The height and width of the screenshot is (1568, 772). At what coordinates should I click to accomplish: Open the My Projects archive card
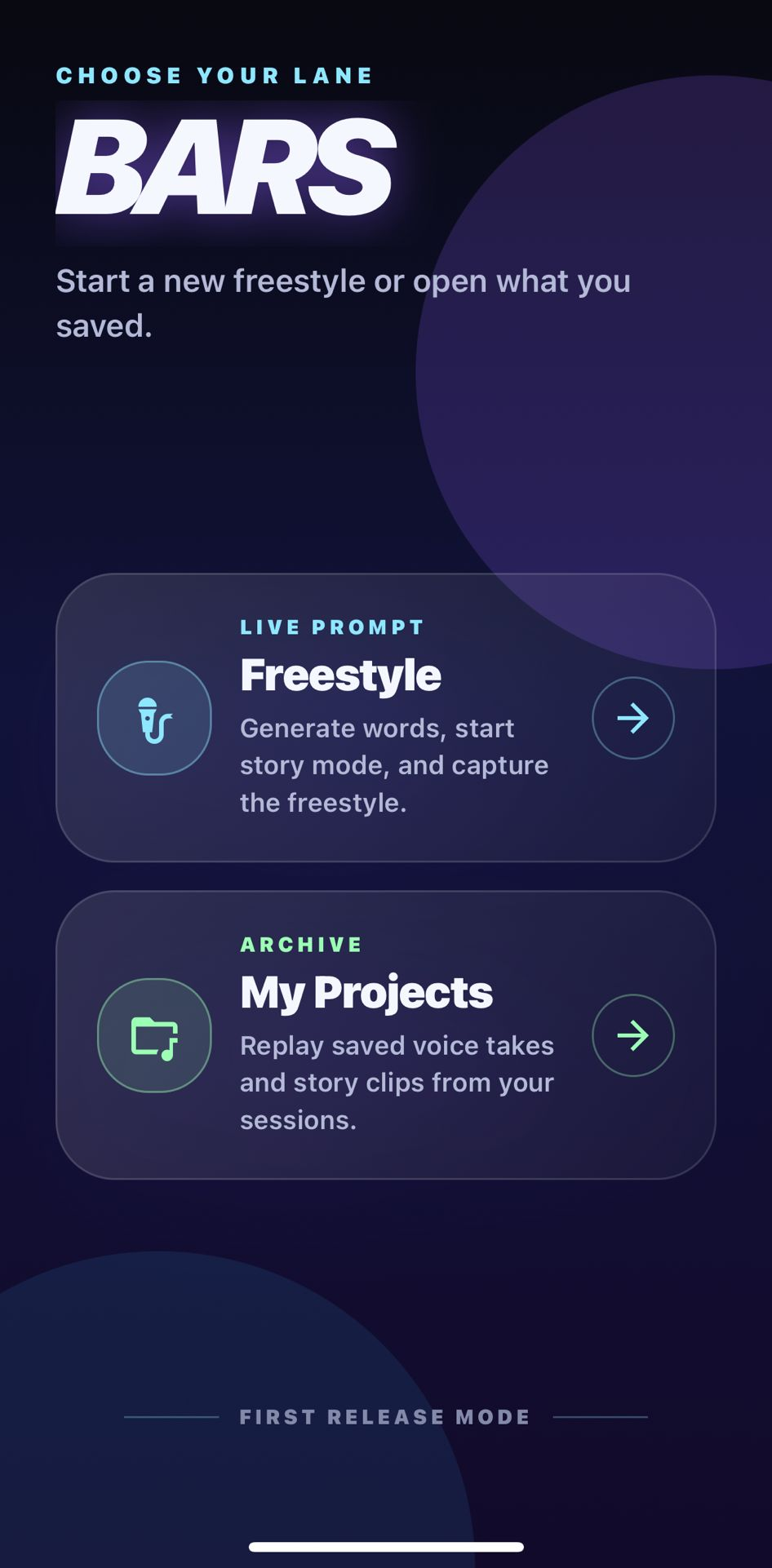point(385,1034)
